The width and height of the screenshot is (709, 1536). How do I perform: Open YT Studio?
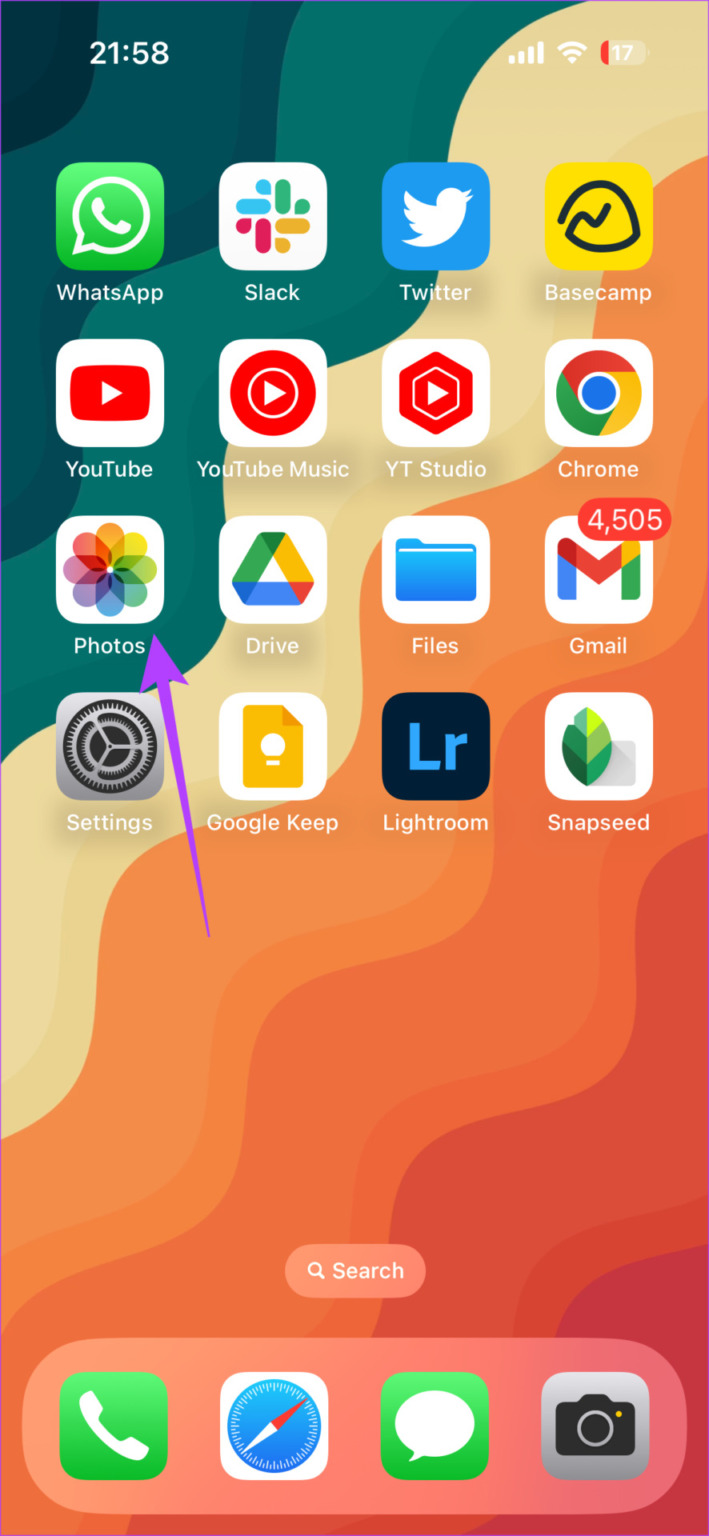pyautogui.click(x=435, y=393)
